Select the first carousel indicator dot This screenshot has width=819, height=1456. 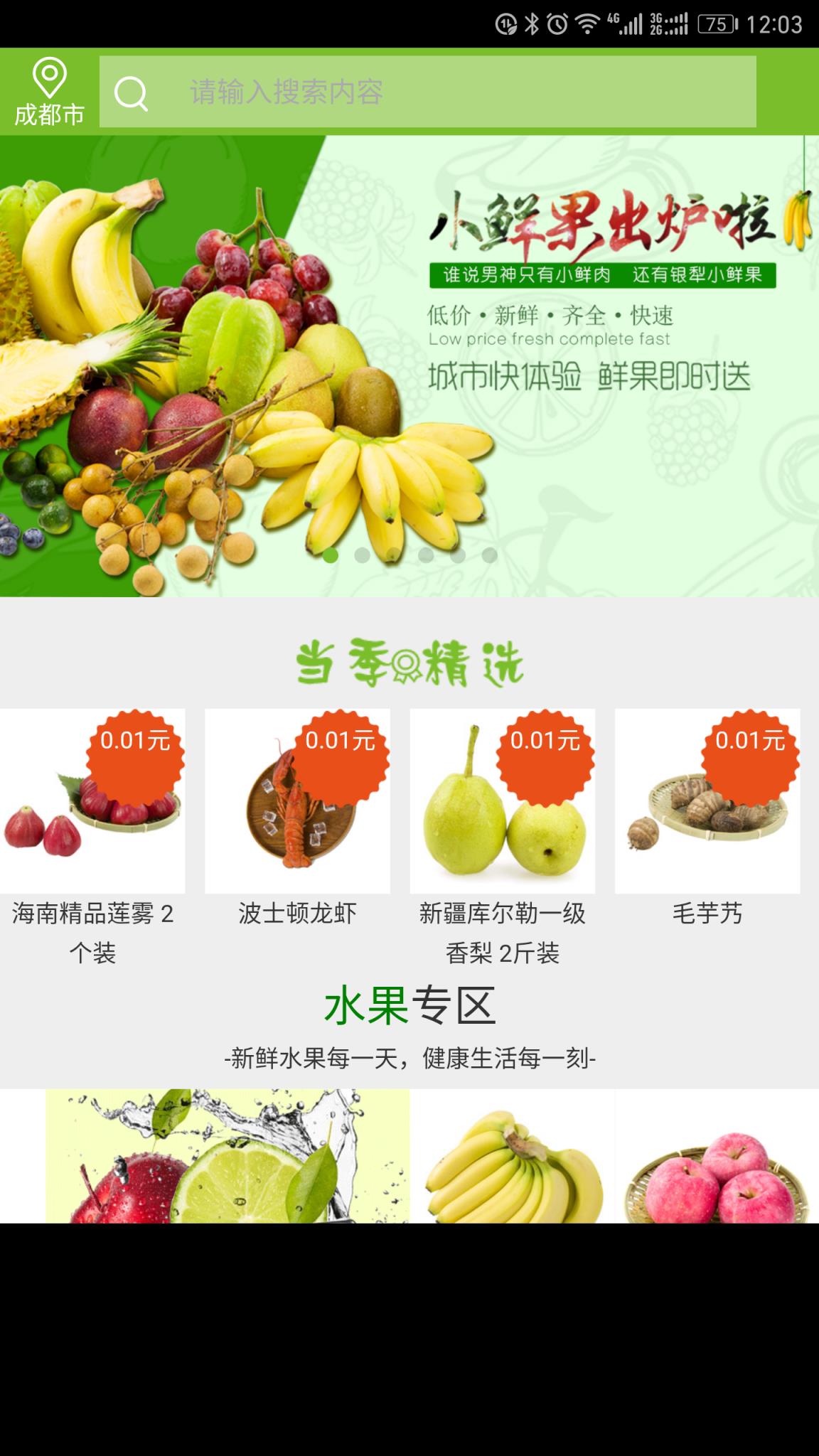point(331,556)
